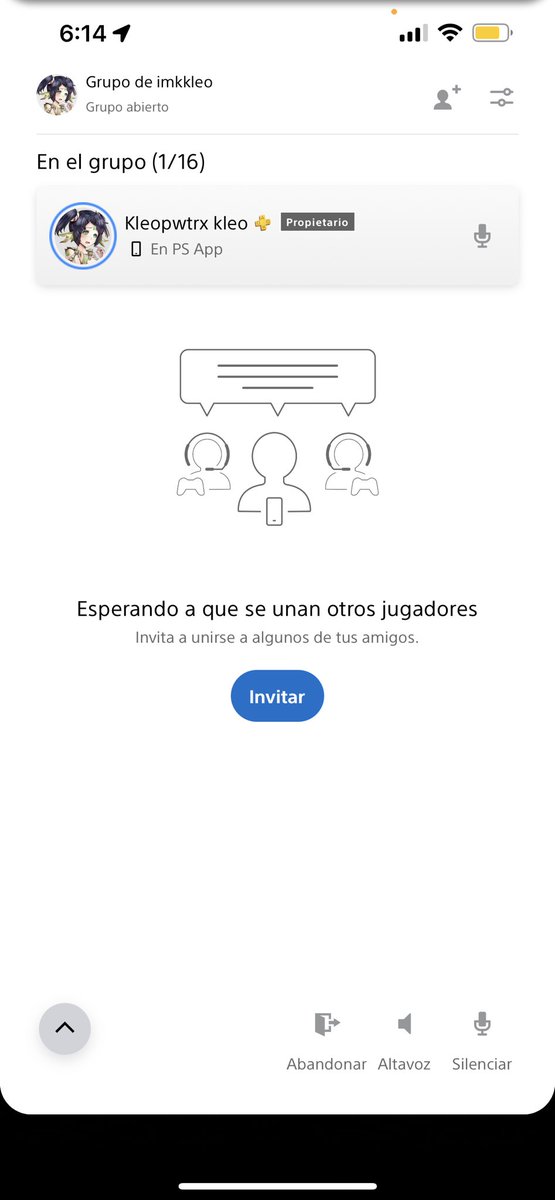The height and width of the screenshot is (1200, 555).
Task: Leave the group with Abandonar
Action: click(326, 1040)
